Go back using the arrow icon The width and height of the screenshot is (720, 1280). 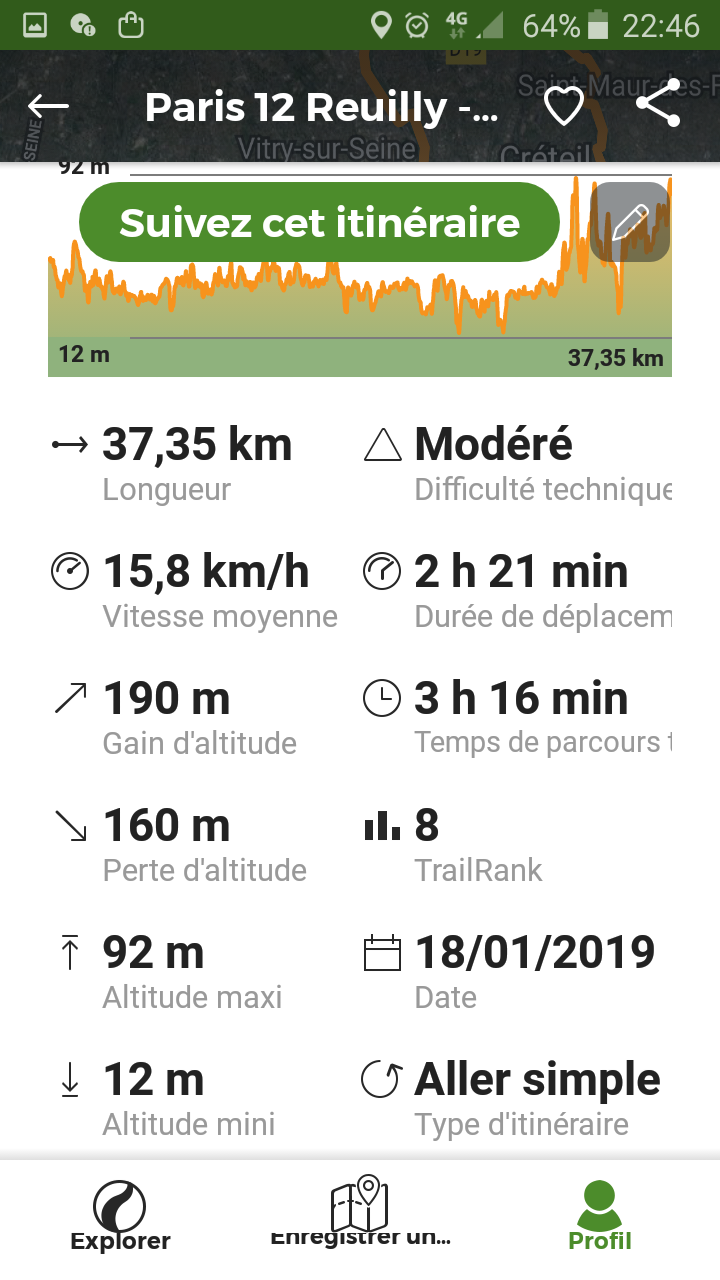click(x=48, y=106)
